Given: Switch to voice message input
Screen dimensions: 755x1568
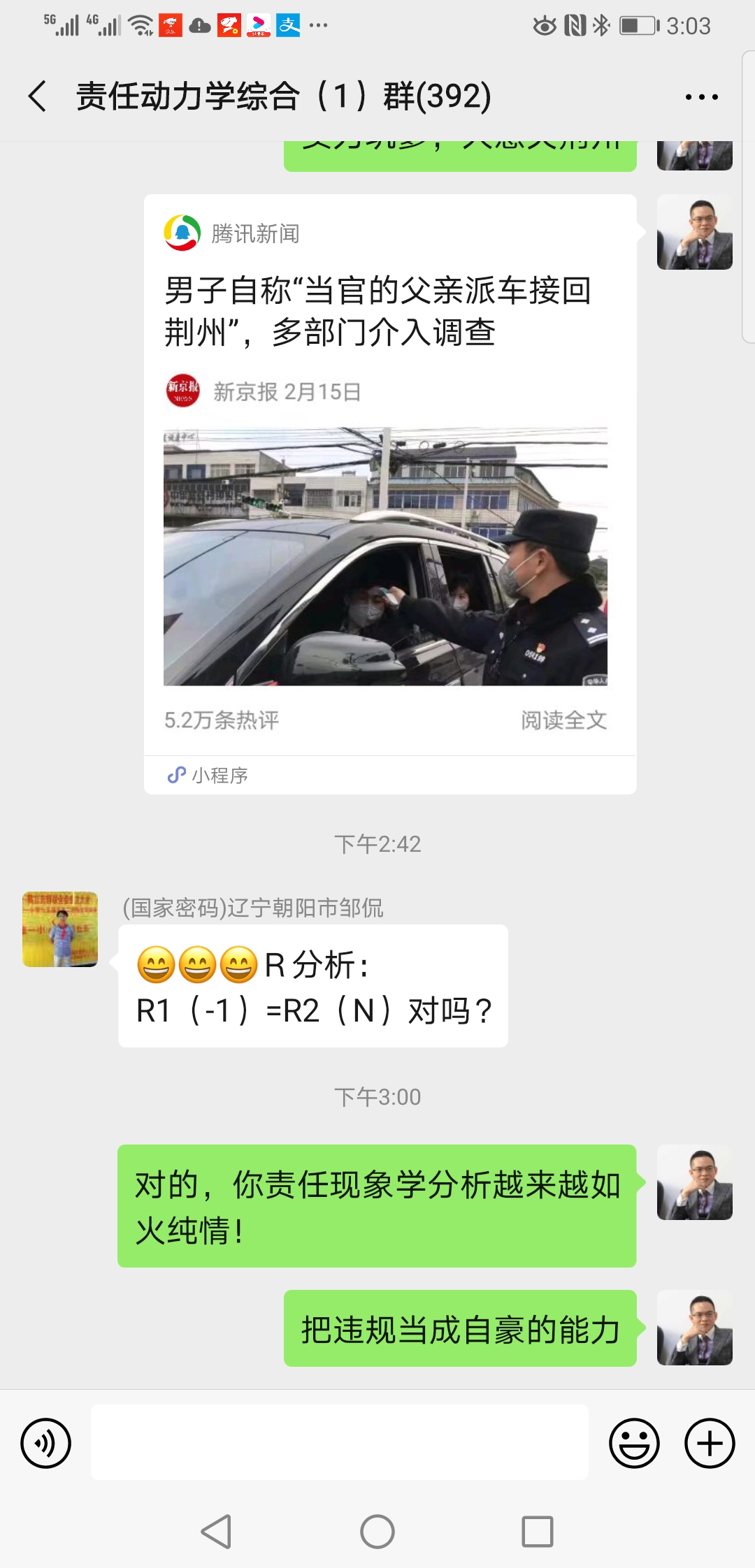Looking at the screenshot, I should (x=46, y=1443).
